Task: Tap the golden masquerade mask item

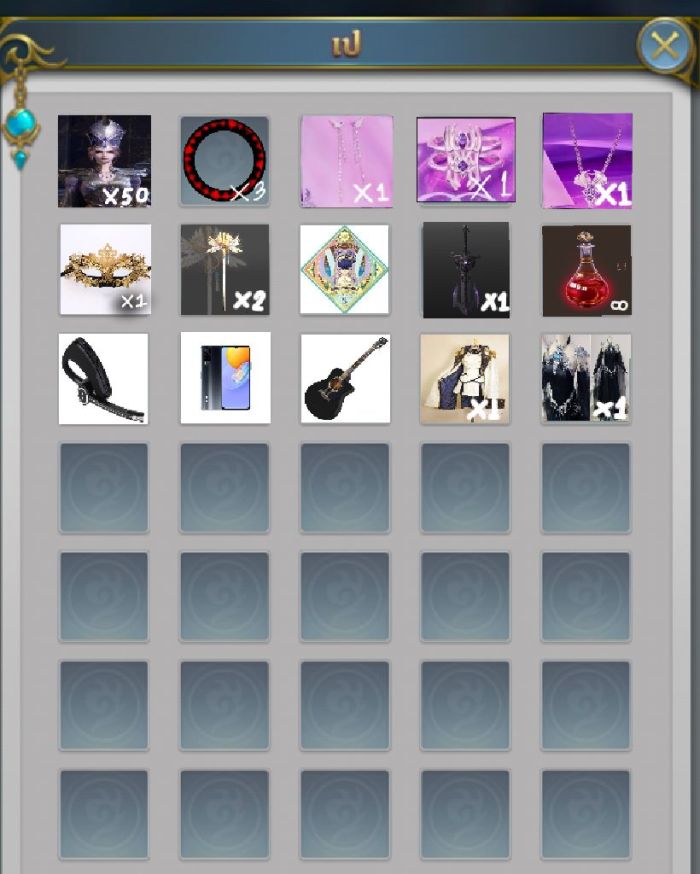Action: point(104,269)
